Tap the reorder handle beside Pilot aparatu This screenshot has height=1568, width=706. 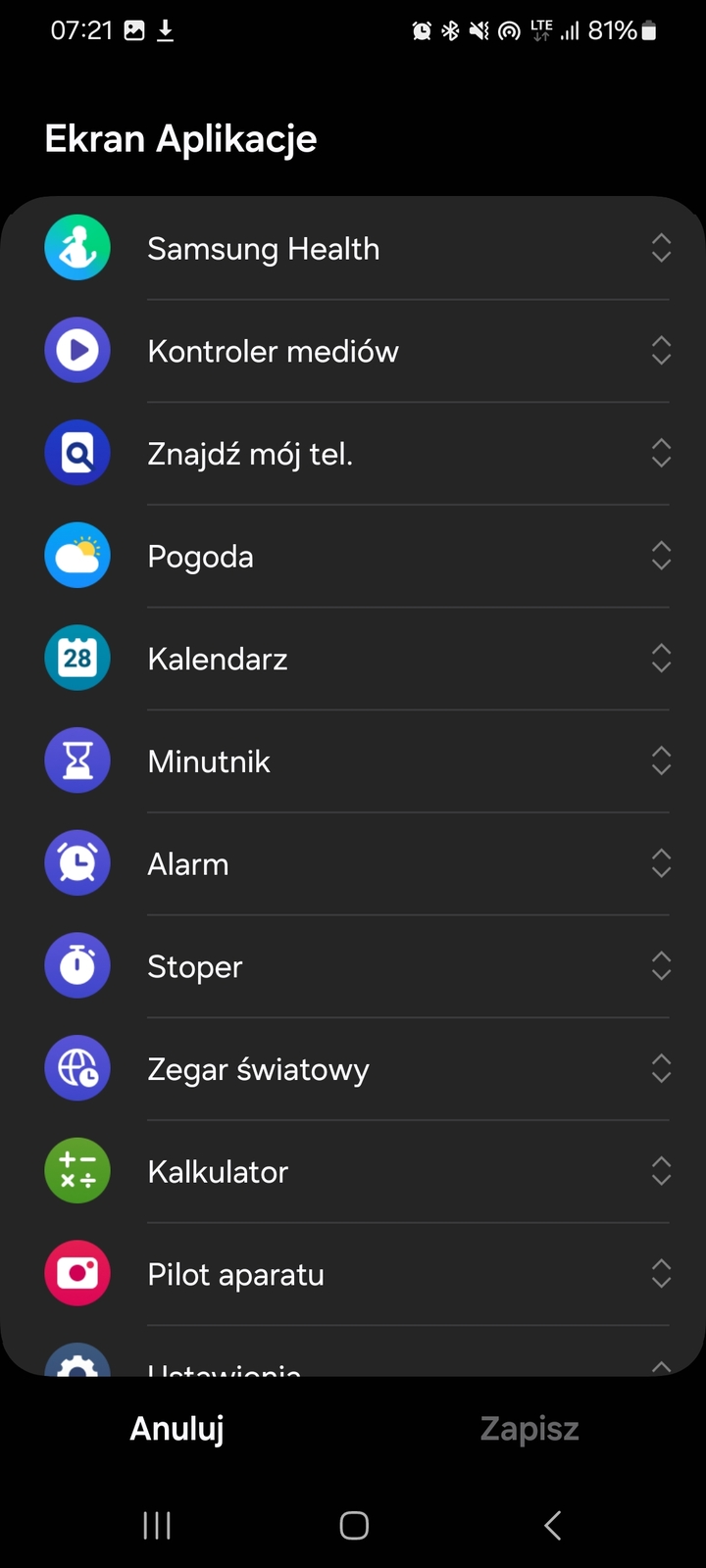click(661, 1274)
